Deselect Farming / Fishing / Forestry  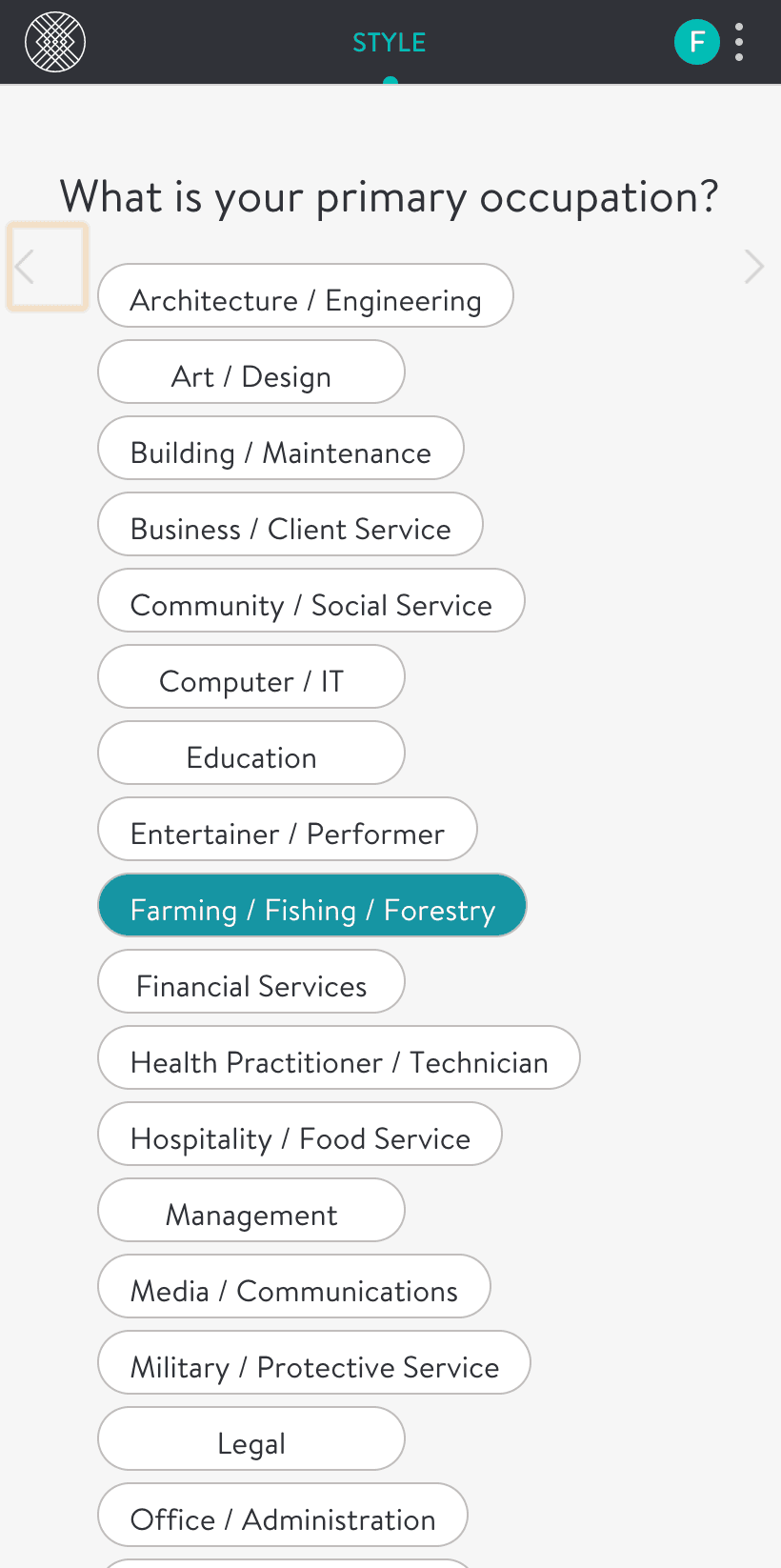312,905
